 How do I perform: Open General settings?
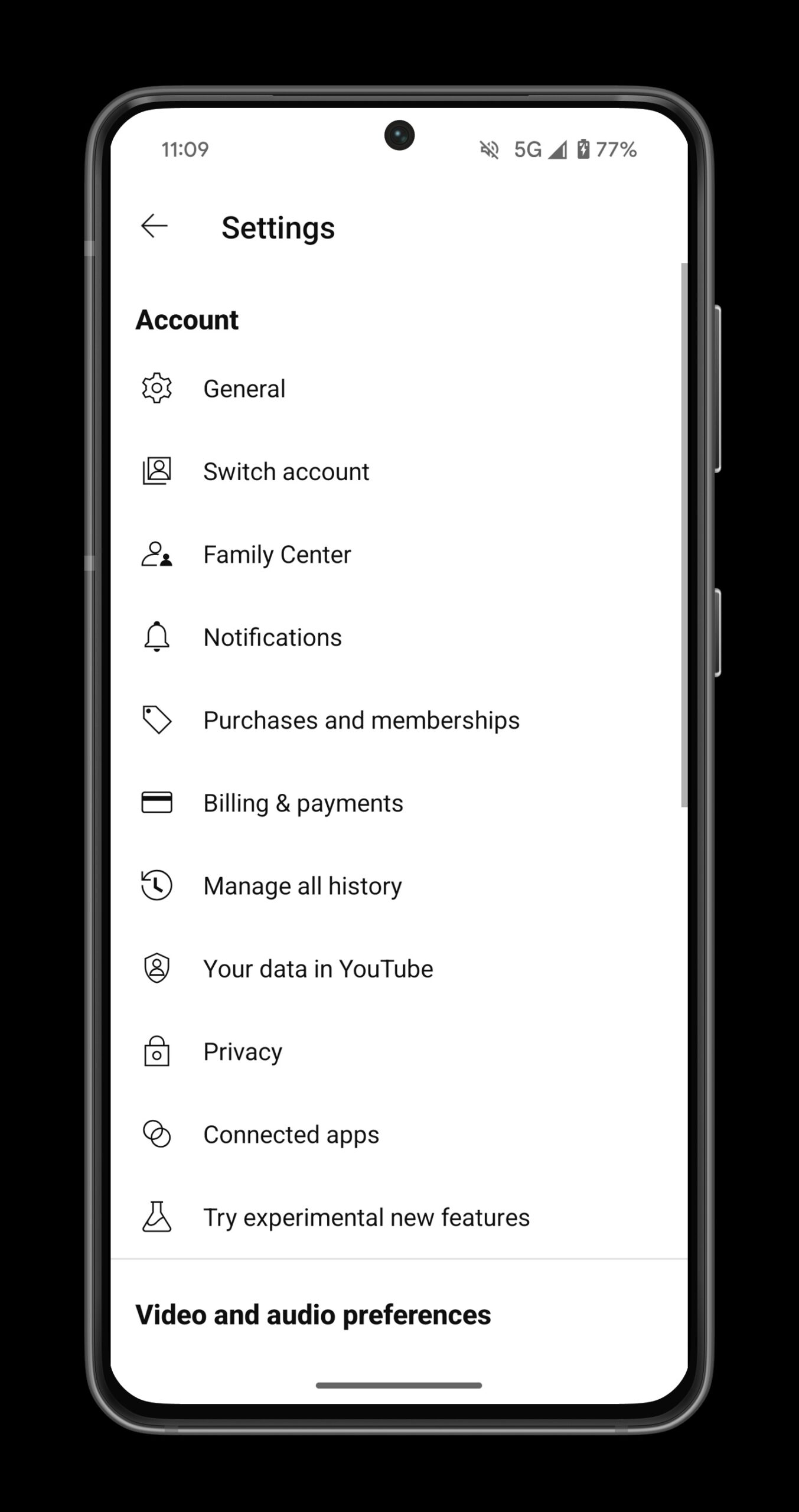[x=244, y=389]
